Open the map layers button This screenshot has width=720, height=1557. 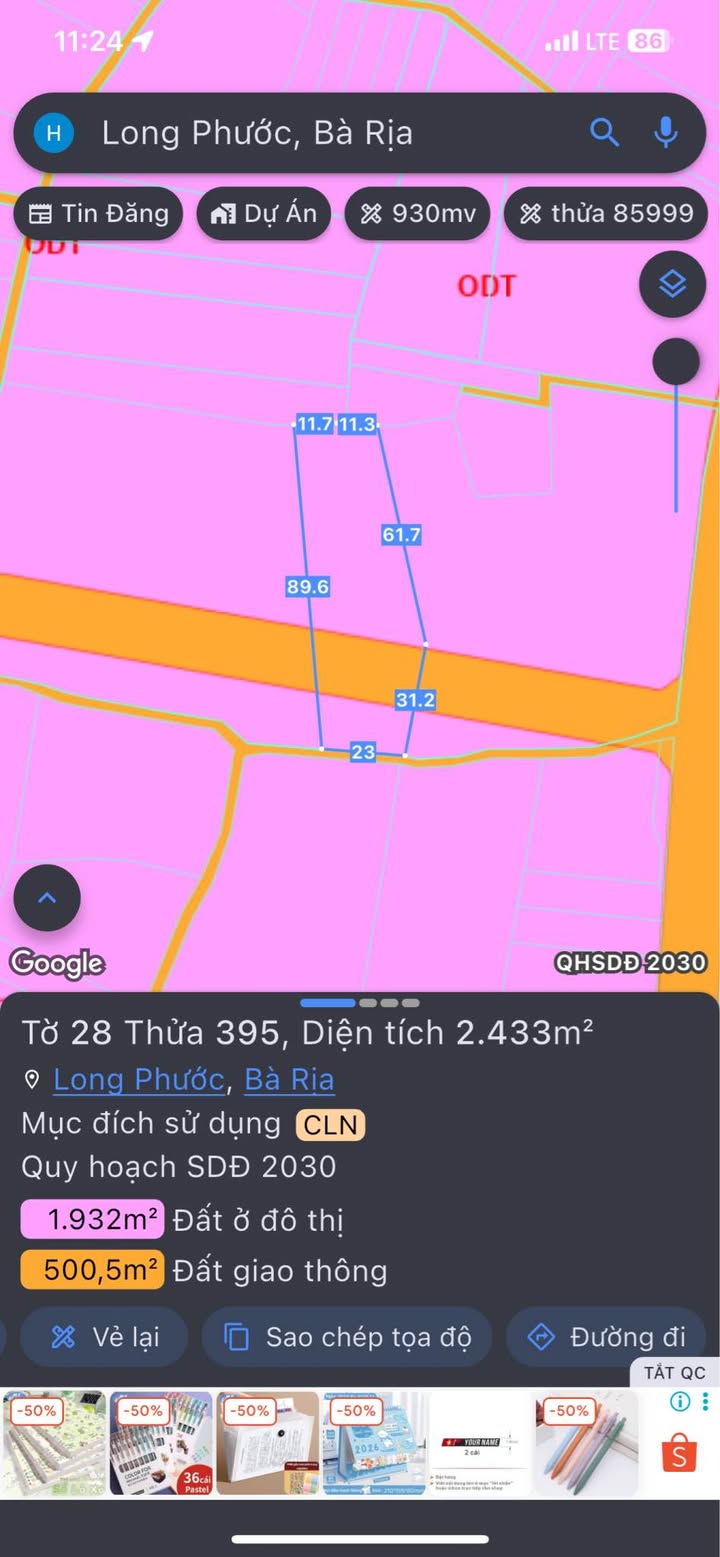point(672,285)
